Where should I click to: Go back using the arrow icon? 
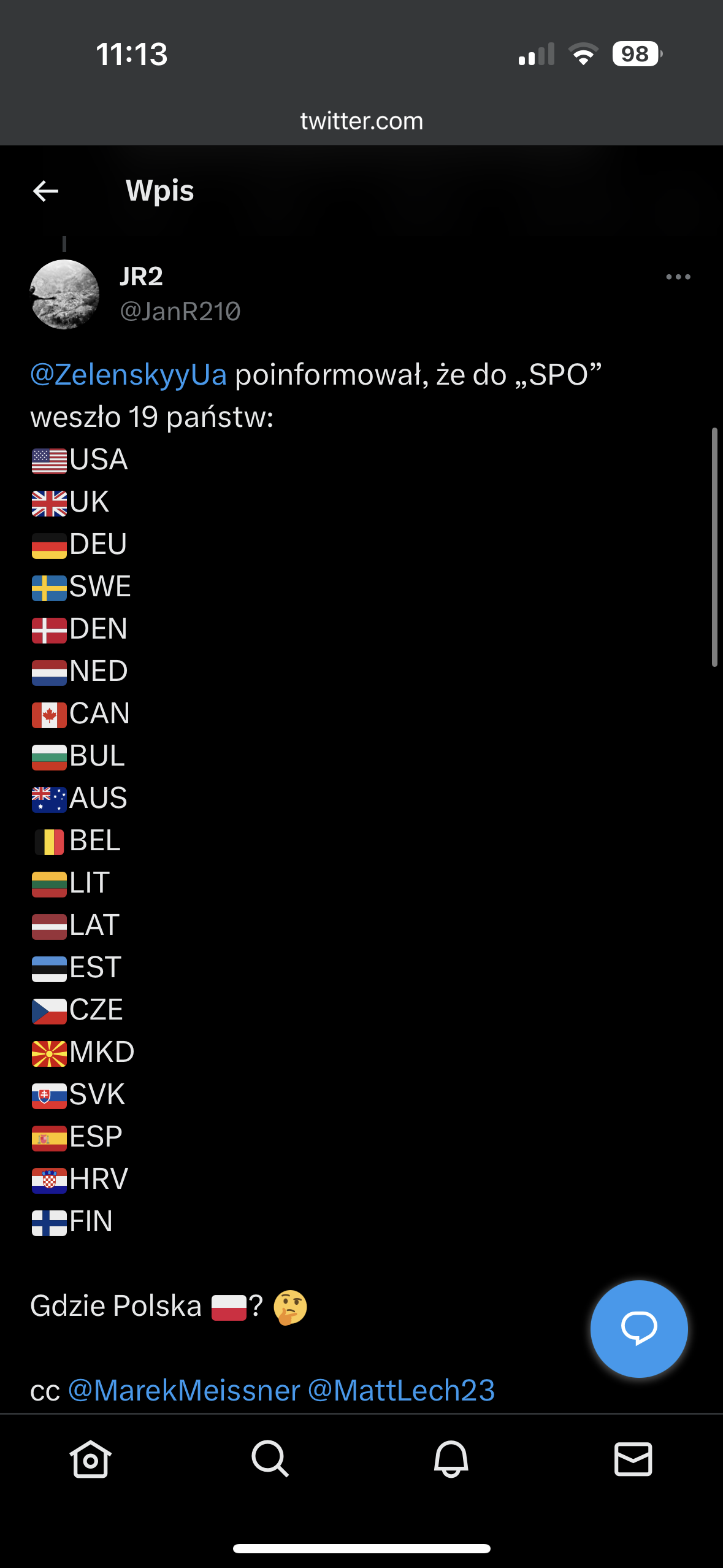tap(45, 191)
